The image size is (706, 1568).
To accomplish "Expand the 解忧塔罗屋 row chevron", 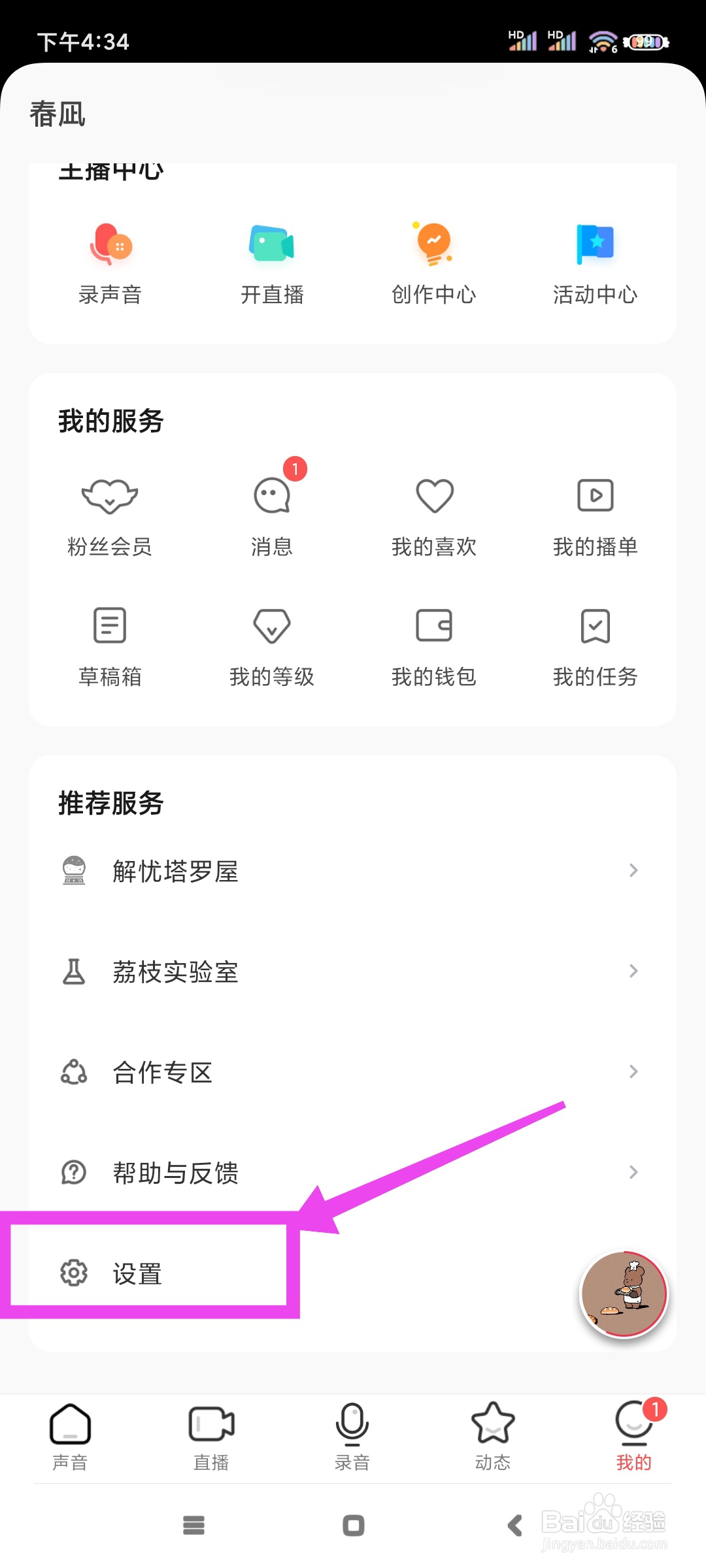I will coord(632,870).
